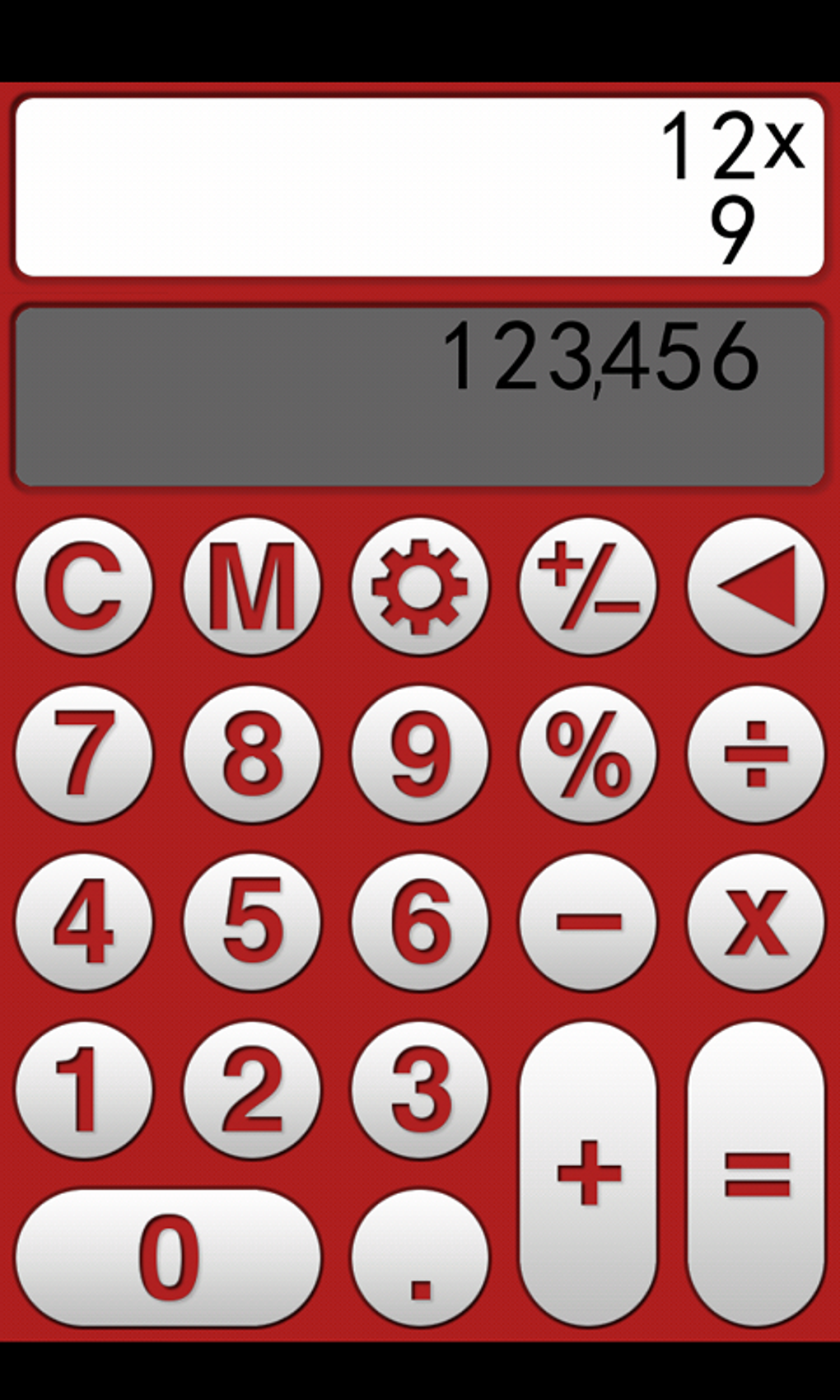Toggle the plus/minus sign button
The image size is (840, 1400).
tap(586, 586)
